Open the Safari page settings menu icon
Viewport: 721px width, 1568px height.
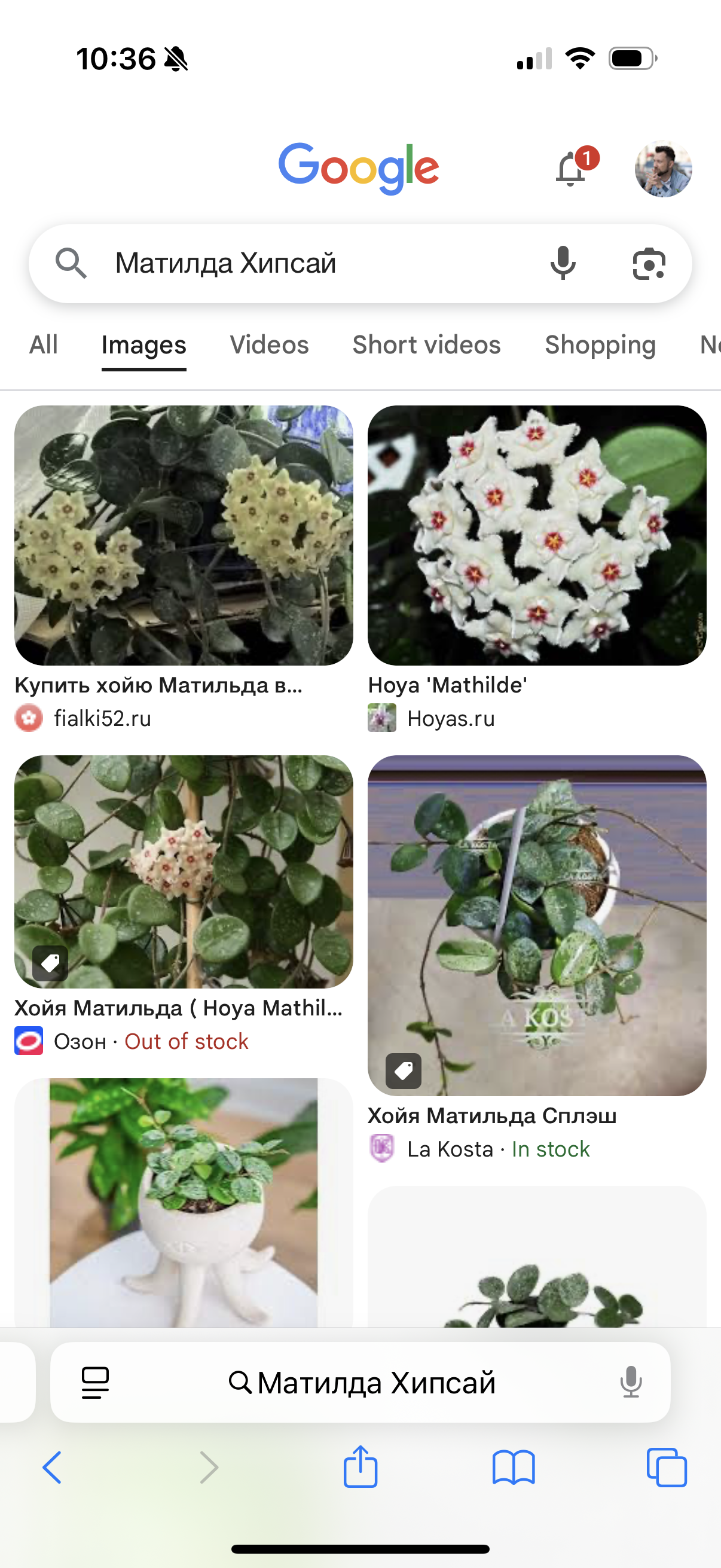pos(95,1383)
